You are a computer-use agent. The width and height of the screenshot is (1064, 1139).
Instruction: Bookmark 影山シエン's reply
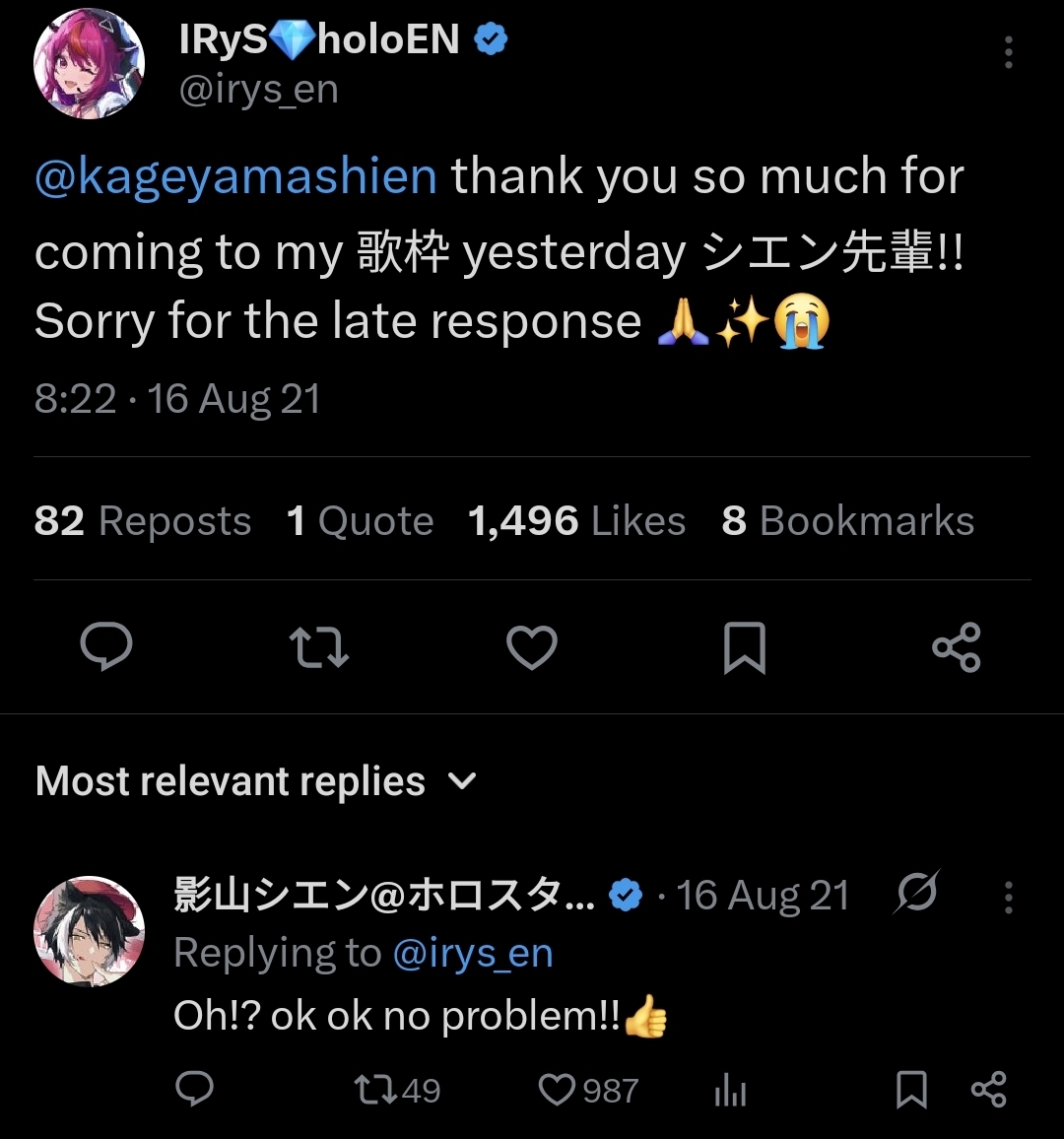[x=911, y=1090]
